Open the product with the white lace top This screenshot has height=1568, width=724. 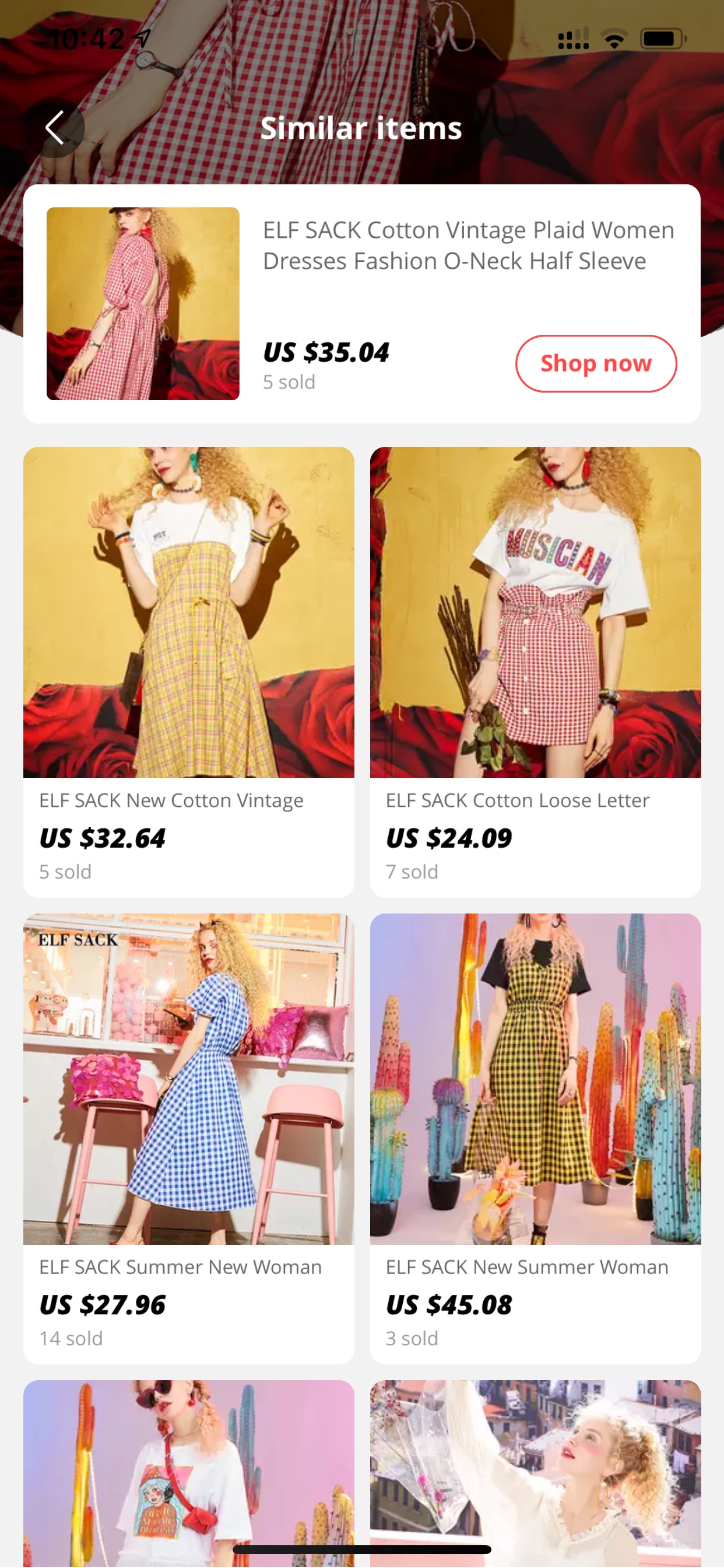[x=535, y=1473]
